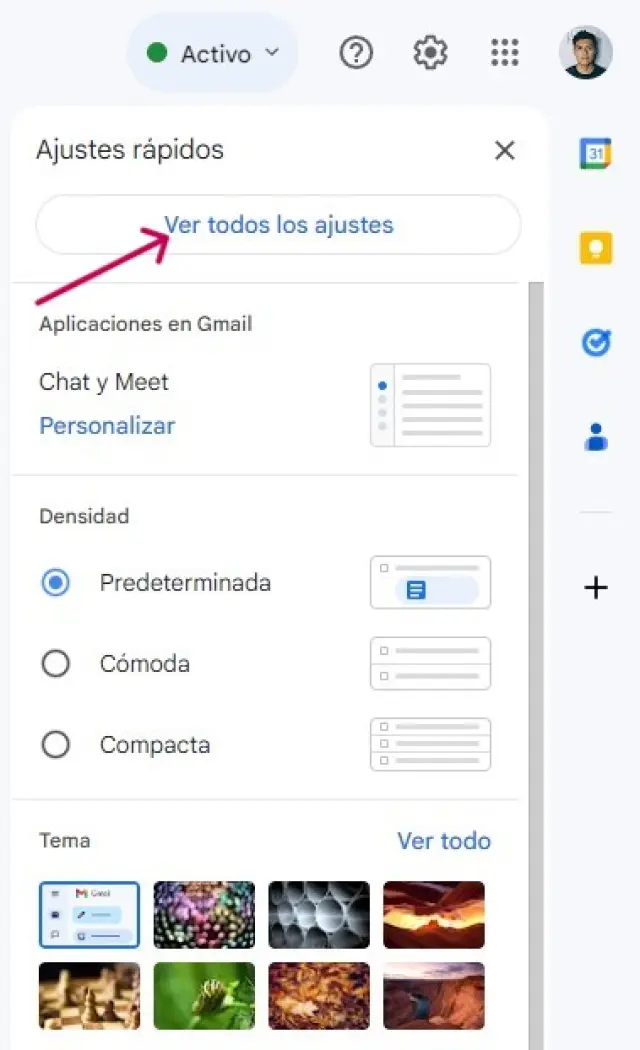Image resolution: width=640 pixels, height=1050 pixels.
Task: Open Google Keep in side panel
Action: point(596,247)
